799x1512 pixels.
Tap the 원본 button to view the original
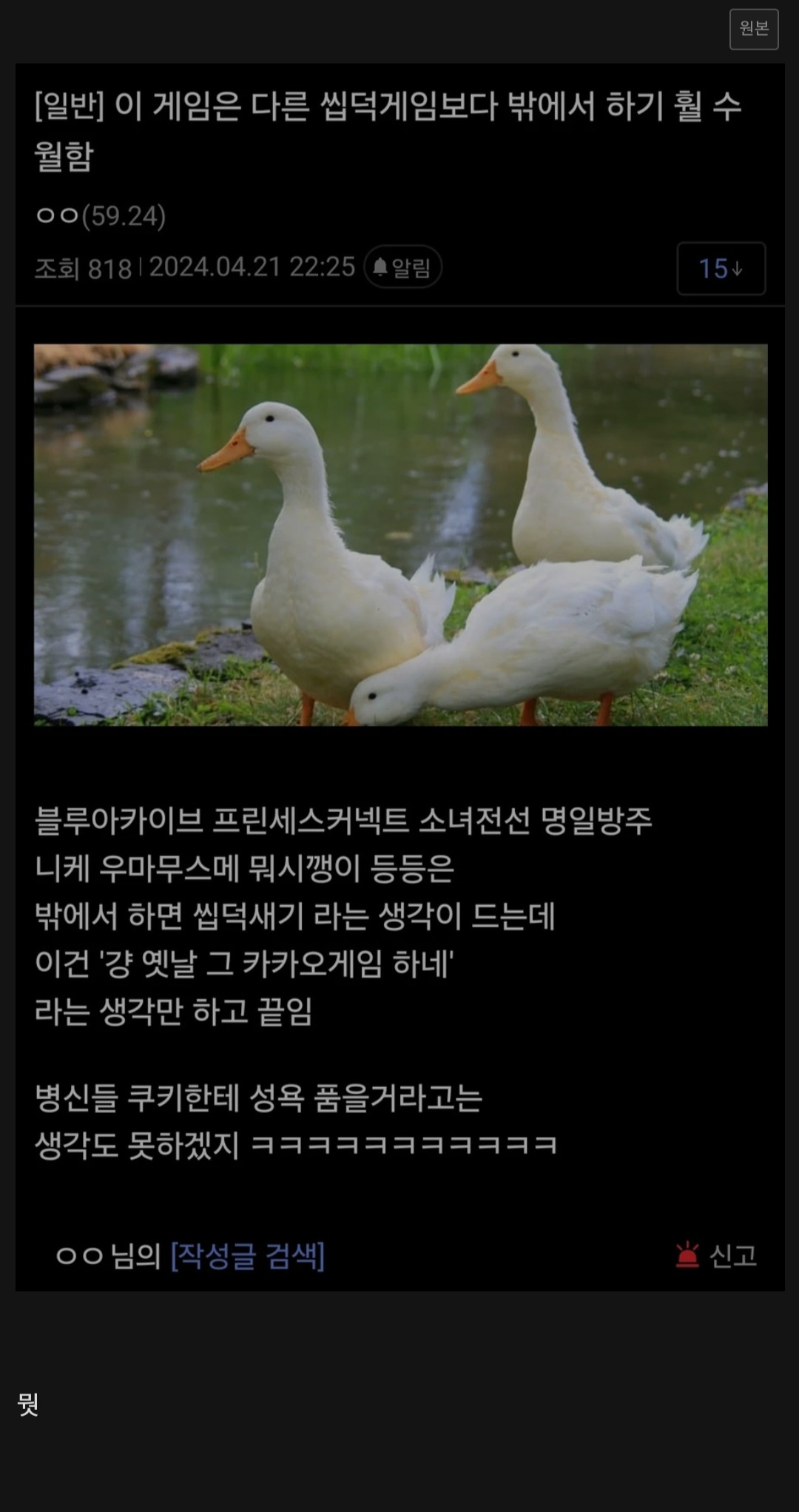click(x=753, y=29)
